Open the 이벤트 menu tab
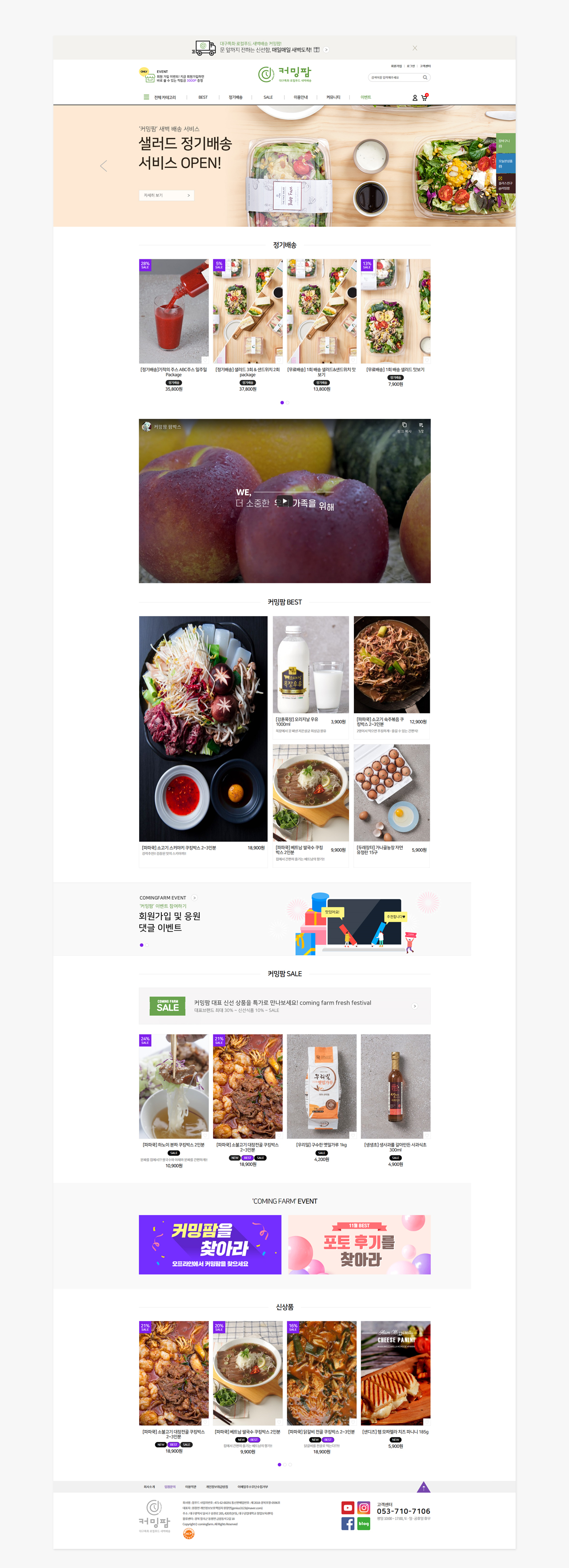Screen dimensions: 569x1568 pyautogui.click(x=366, y=97)
